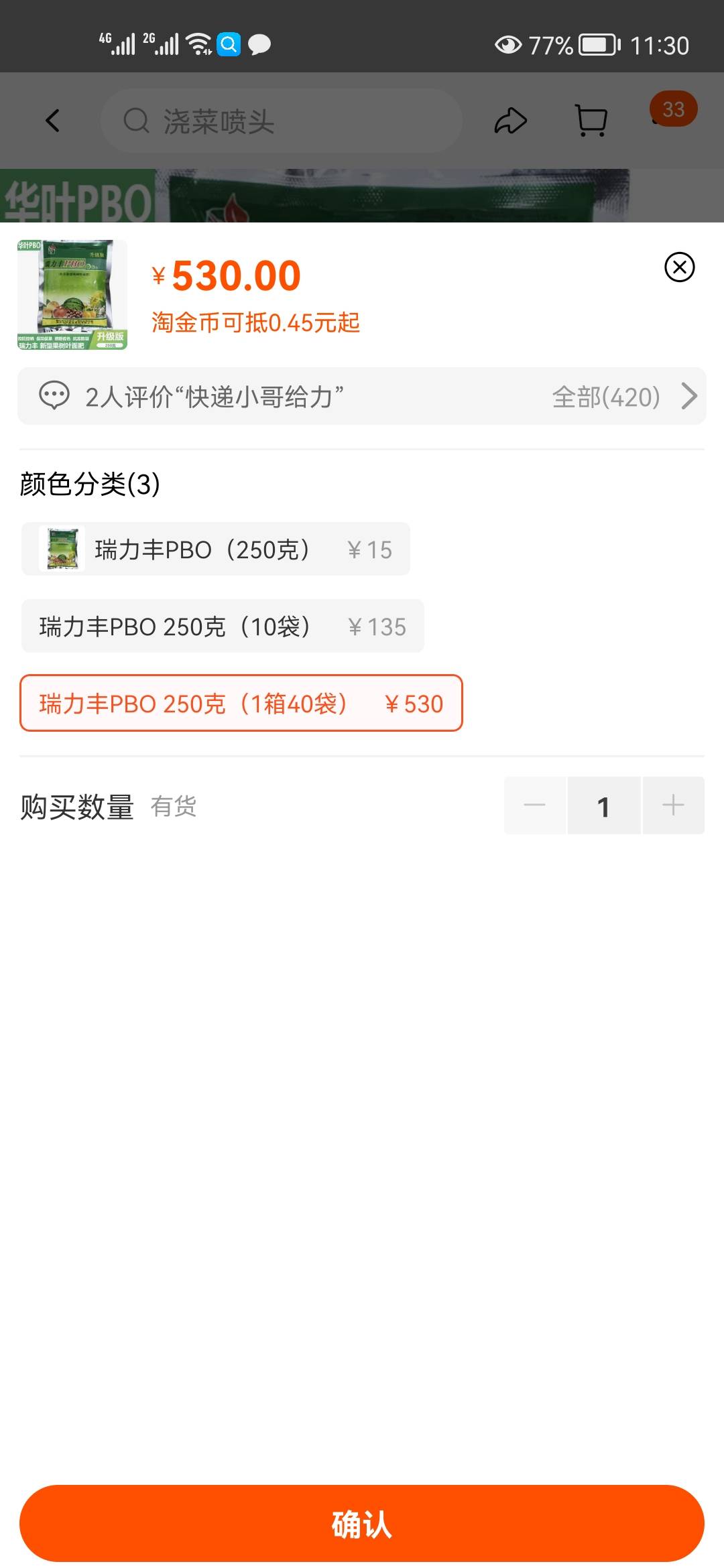Increase purchase quantity with plus
This screenshot has height=1568, width=724.
(x=673, y=805)
